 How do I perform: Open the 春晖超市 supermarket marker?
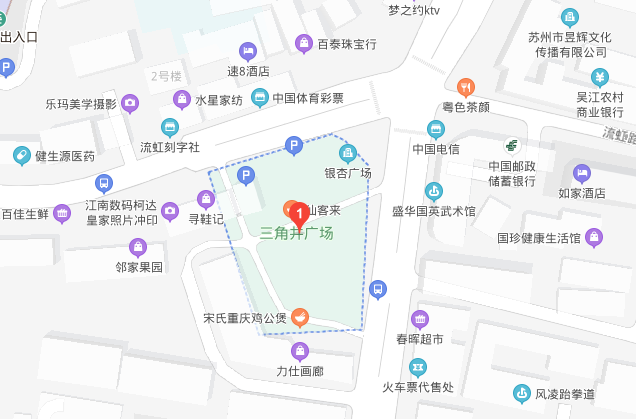(419, 320)
